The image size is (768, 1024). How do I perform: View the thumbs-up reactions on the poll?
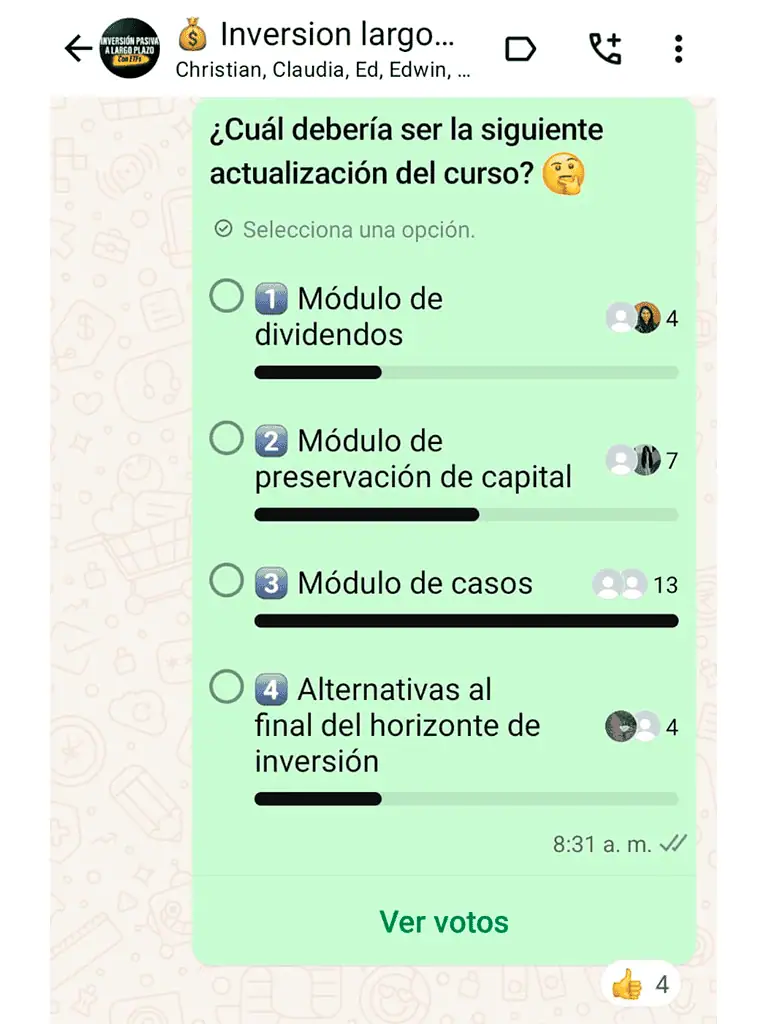640,985
